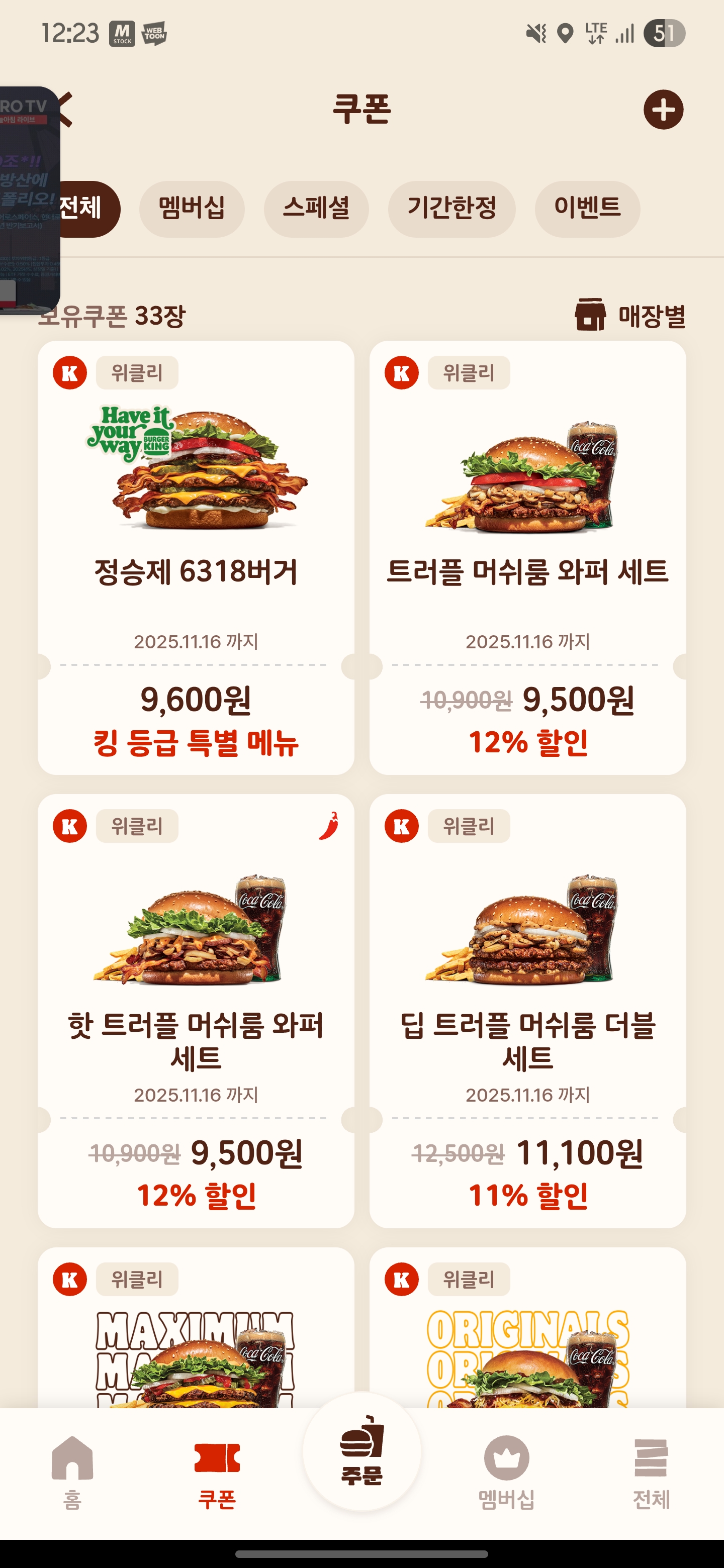The image size is (724, 1568).
Task: Open the 매장별 store filter
Action: [630, 315]
